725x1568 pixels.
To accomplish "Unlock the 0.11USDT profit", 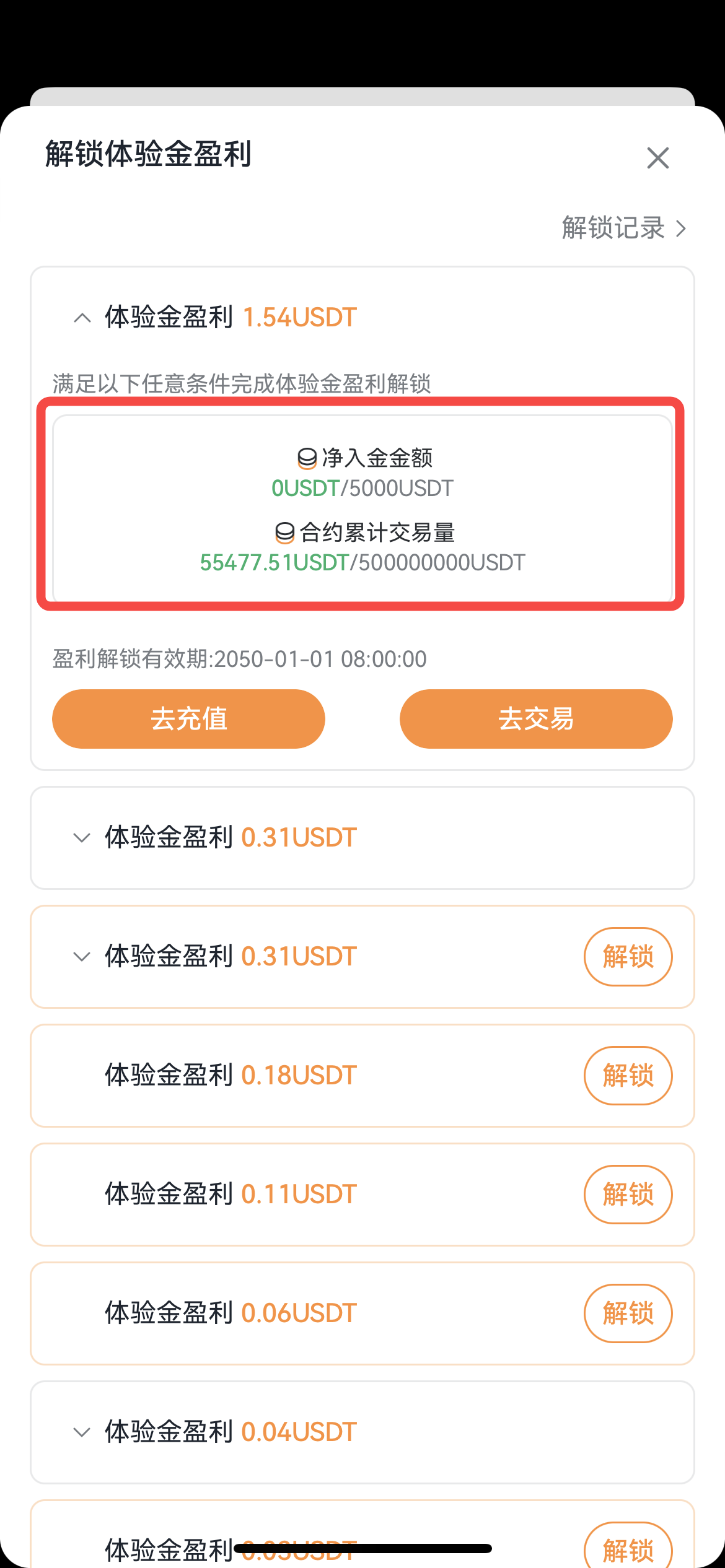I will click(628, 1194).
